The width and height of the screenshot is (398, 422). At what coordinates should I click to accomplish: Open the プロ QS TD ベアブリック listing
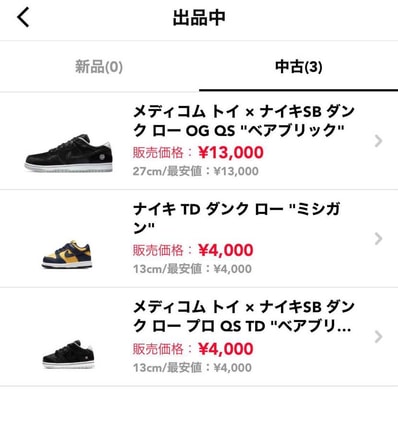(199, 337)
